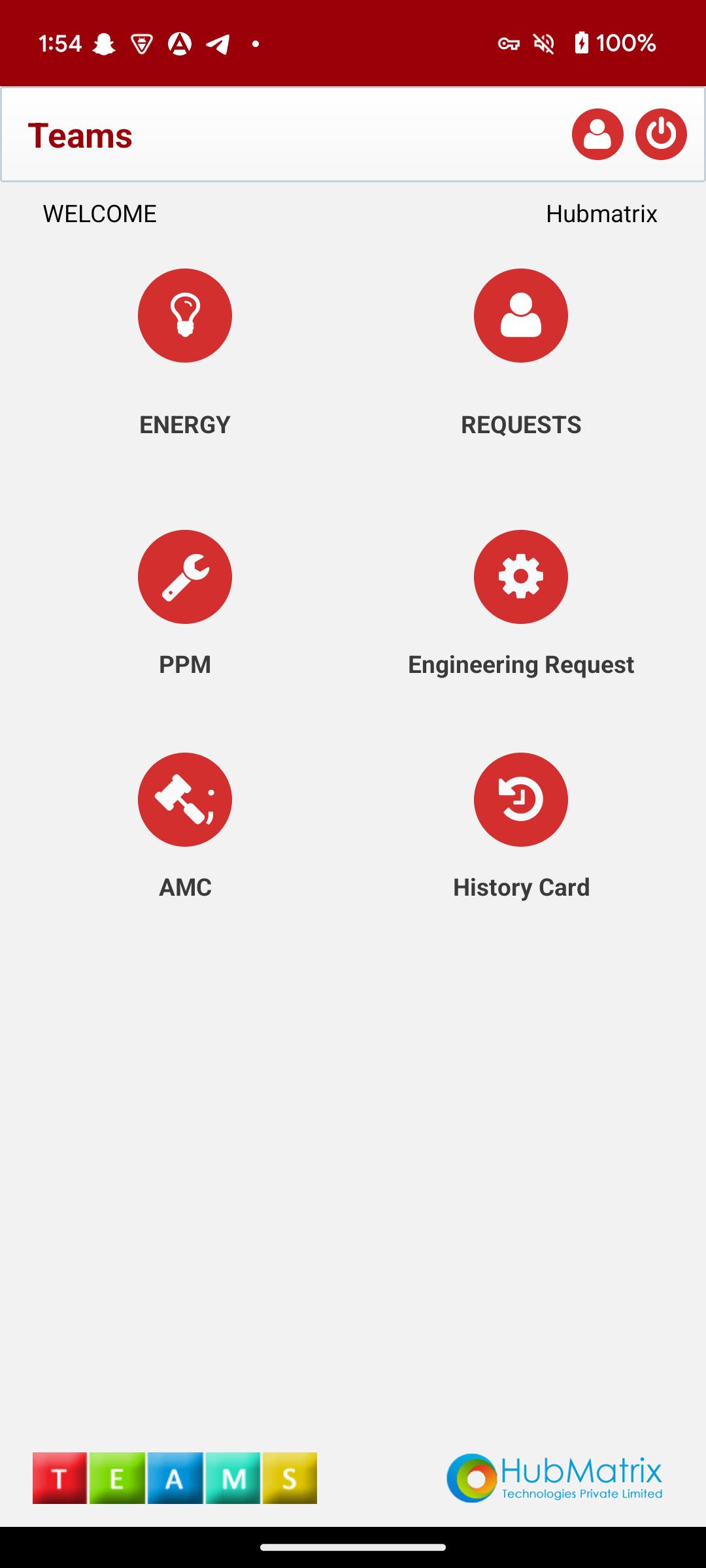
Task: Open Engineering Request
Action: [x=521, y=577]
